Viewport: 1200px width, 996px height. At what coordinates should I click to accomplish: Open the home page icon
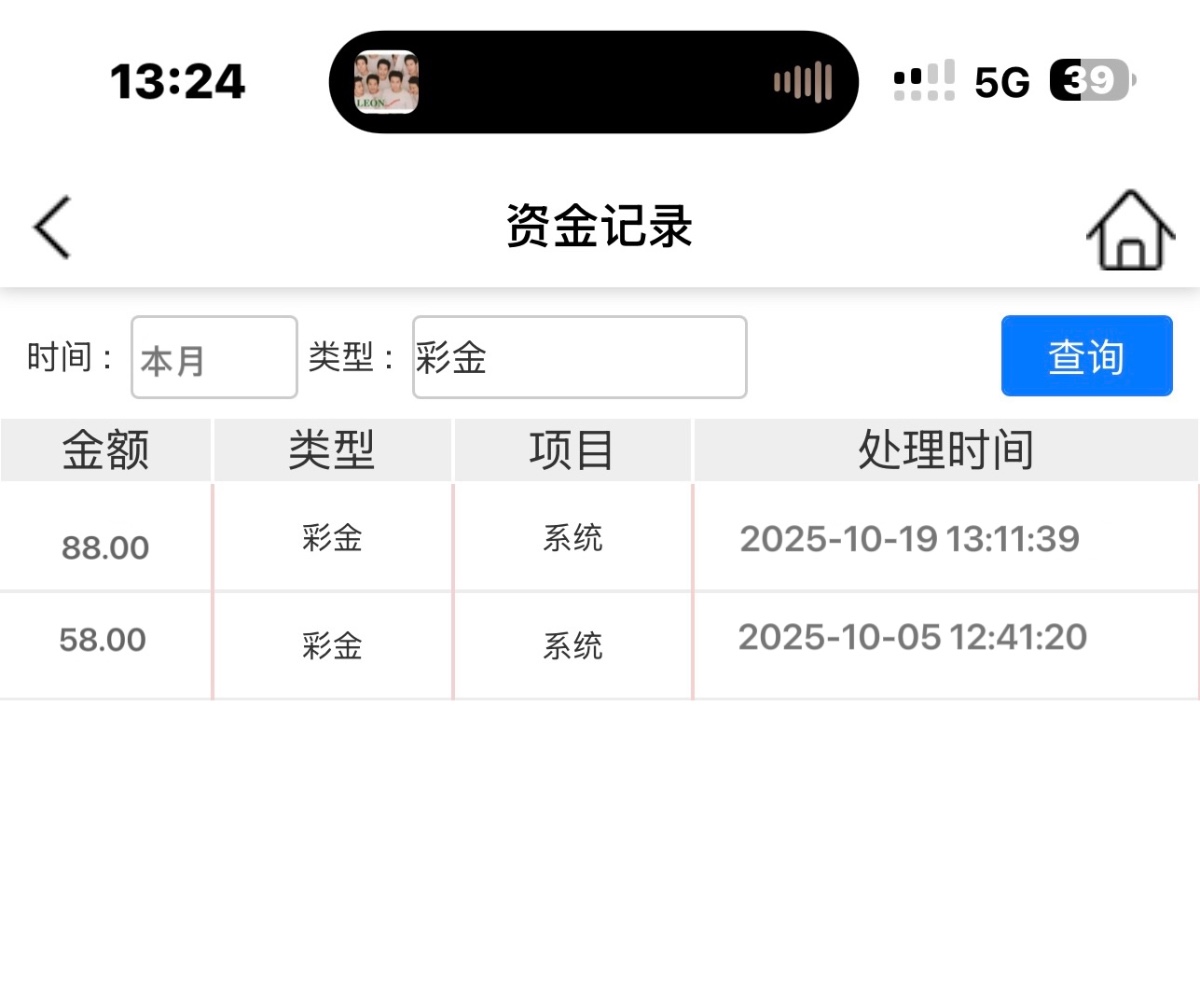1130,230
